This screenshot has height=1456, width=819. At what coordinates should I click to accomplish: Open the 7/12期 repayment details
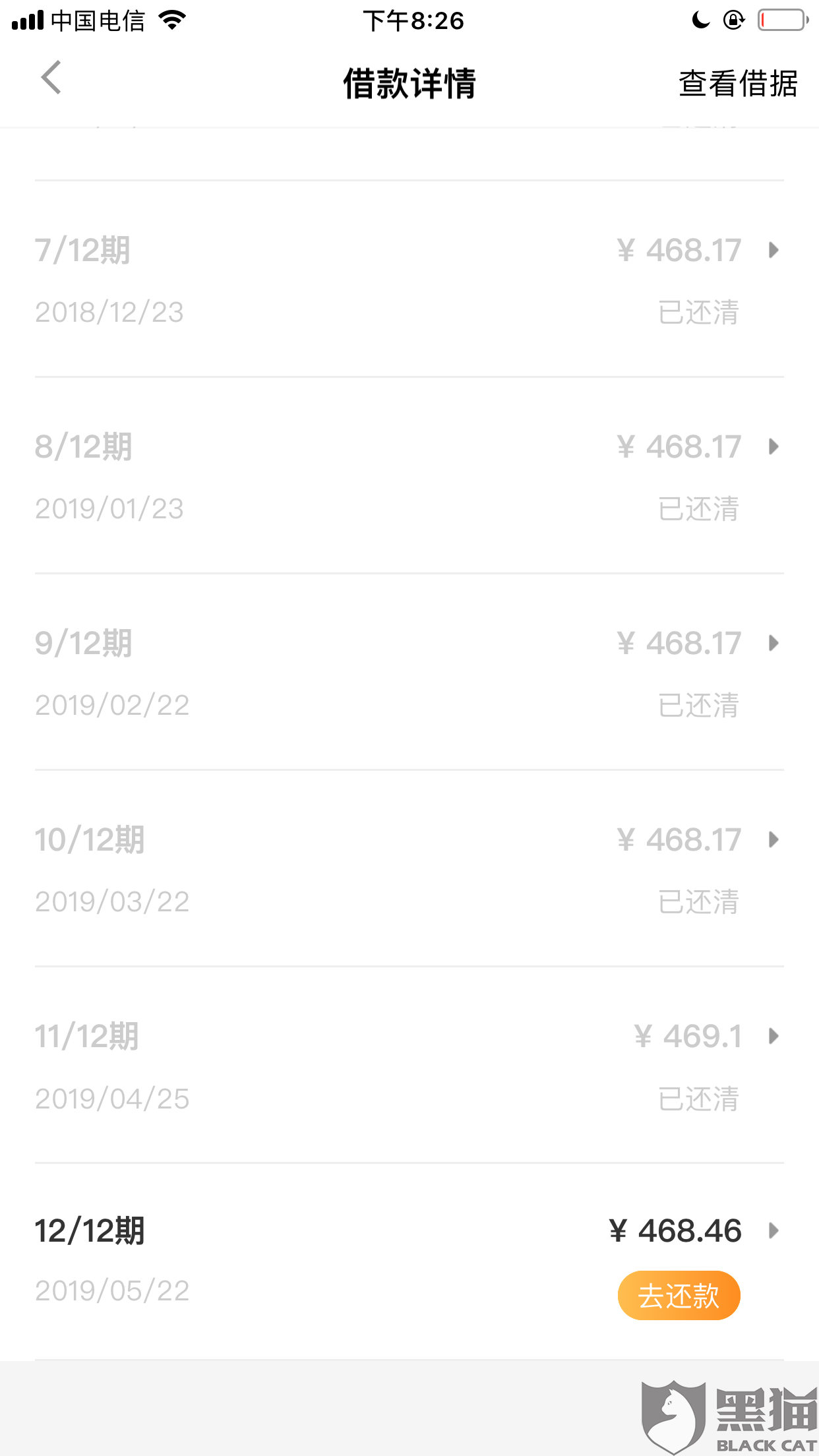tap(773, 251)
